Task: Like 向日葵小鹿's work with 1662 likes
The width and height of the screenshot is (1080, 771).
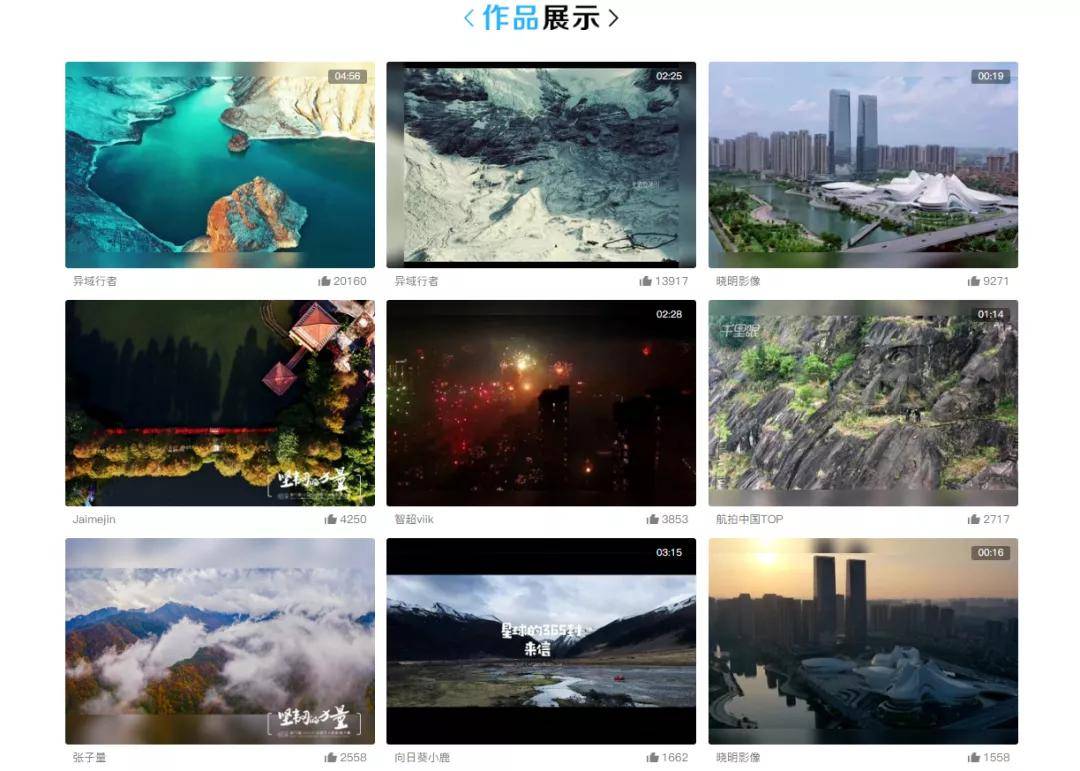Action: point(653,758)
